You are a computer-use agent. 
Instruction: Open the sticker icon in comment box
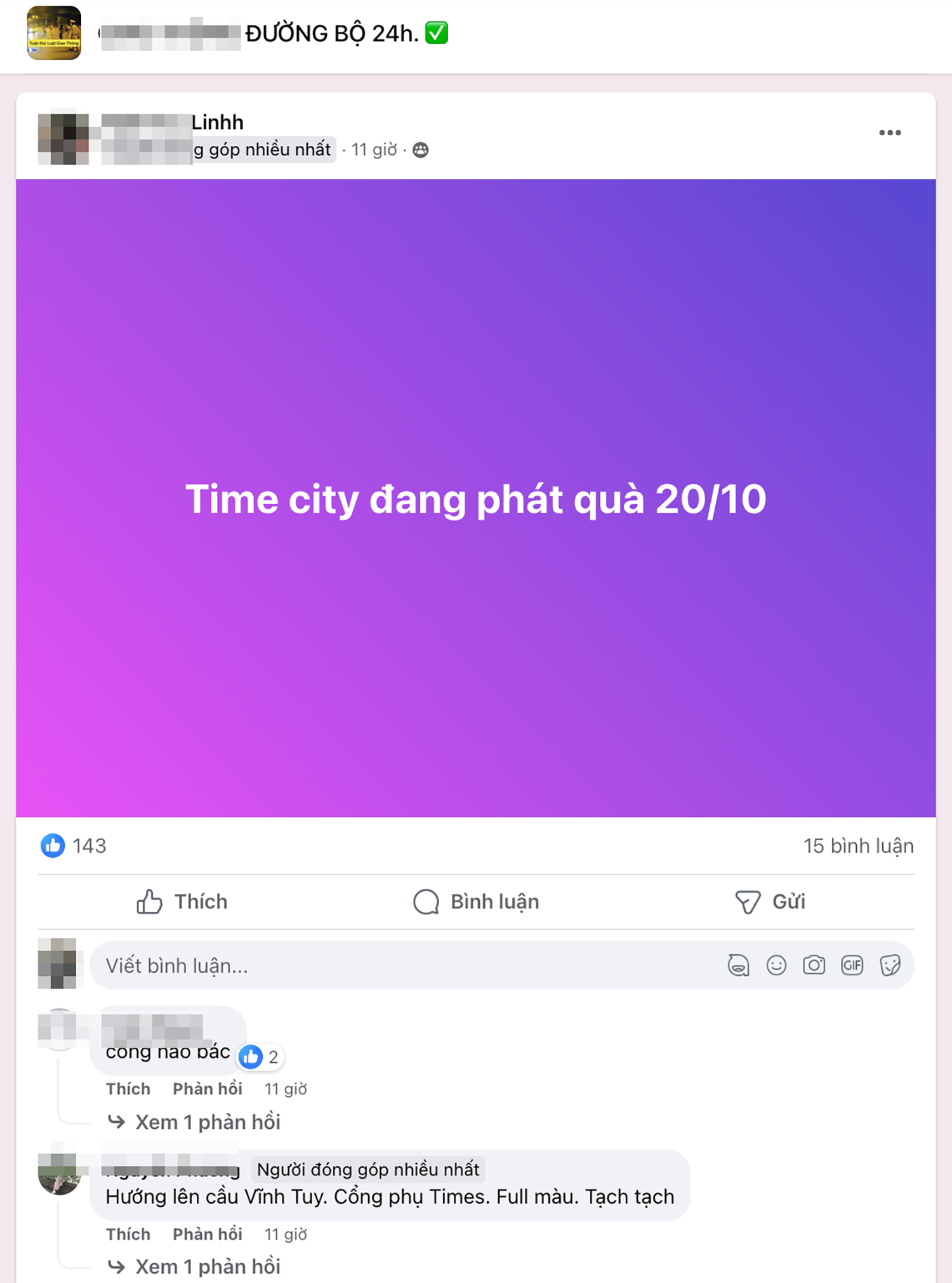tap(890, 966)
